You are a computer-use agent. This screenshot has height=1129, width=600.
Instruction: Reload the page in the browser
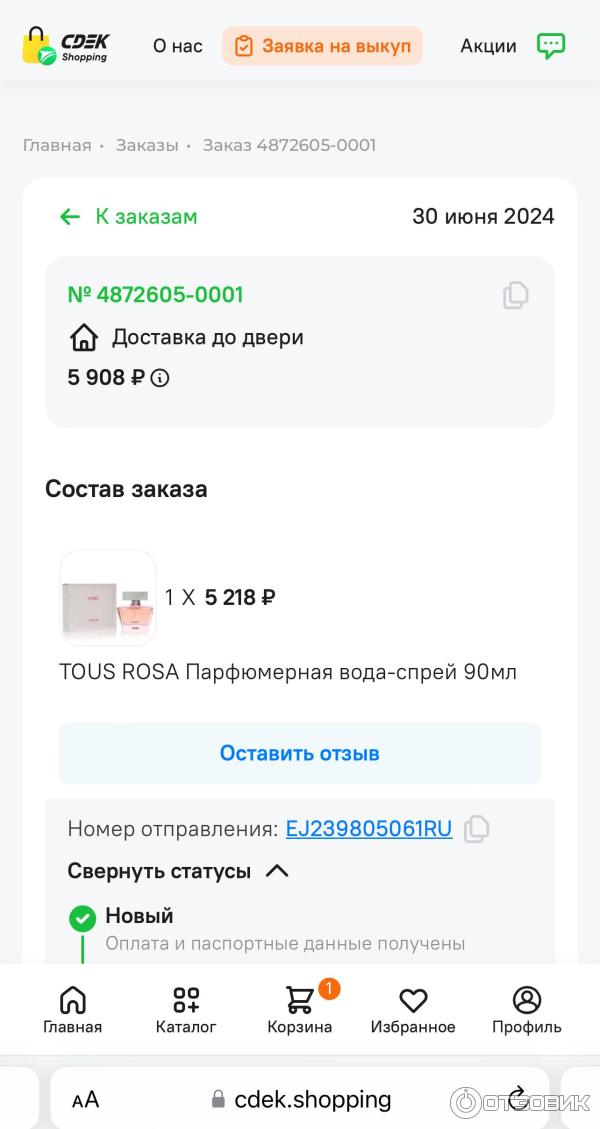[x=517, y=1098]
